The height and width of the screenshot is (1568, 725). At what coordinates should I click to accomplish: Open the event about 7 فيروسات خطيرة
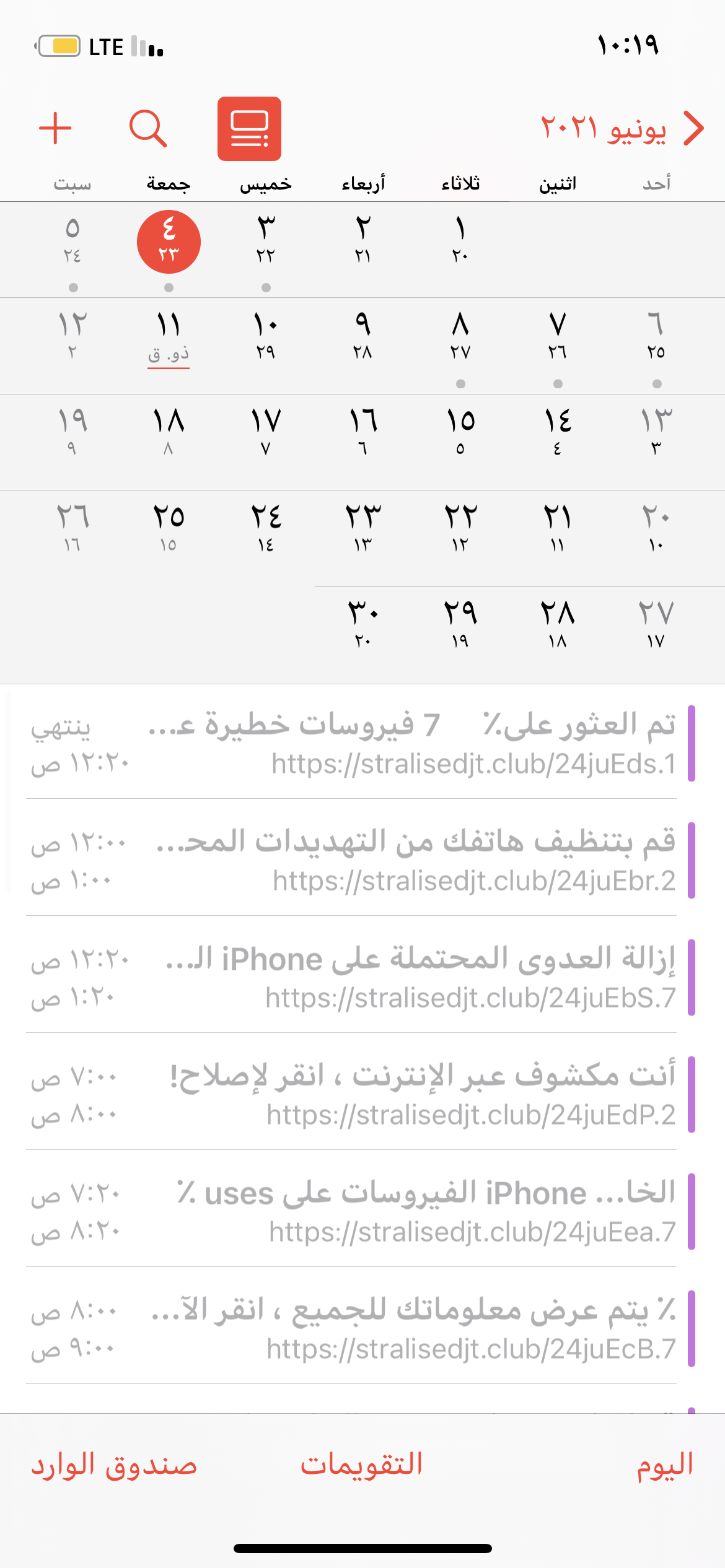[x=359, y=743]
